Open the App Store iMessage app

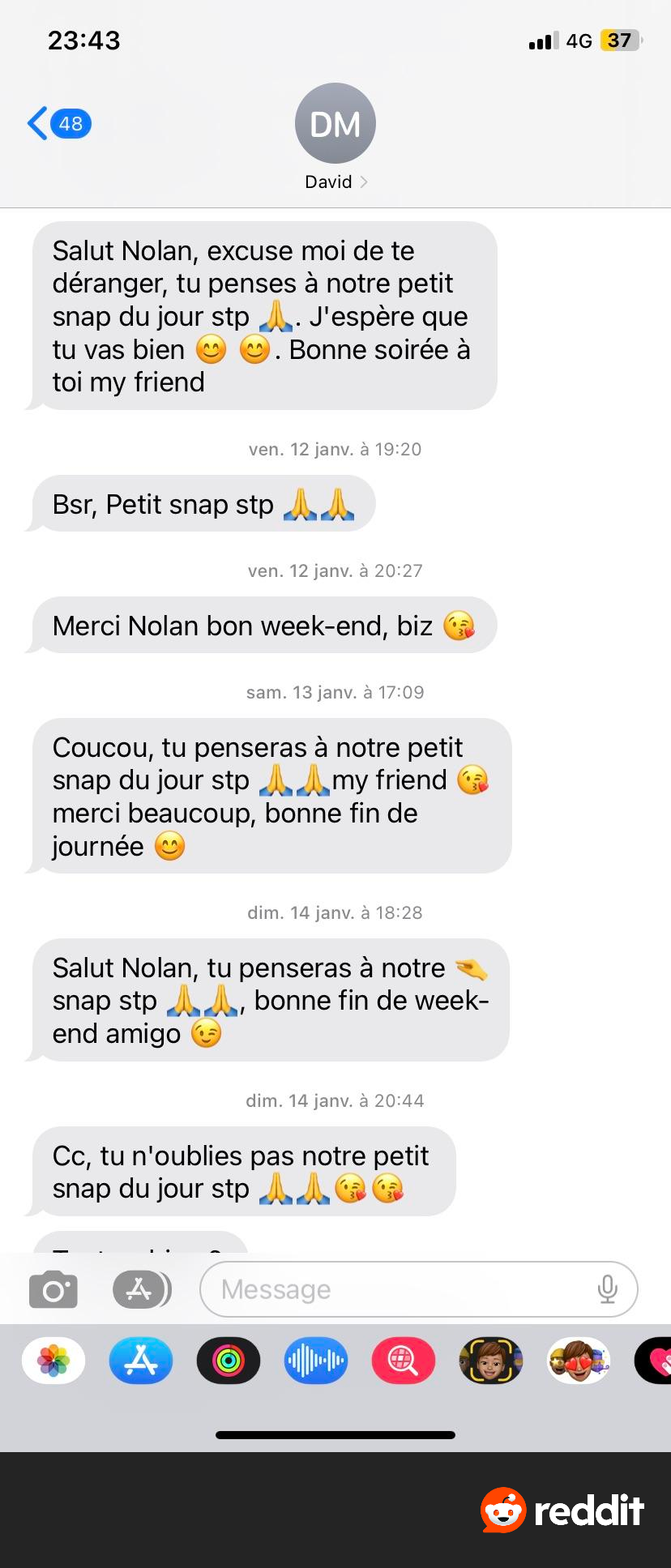[141, 1361]
